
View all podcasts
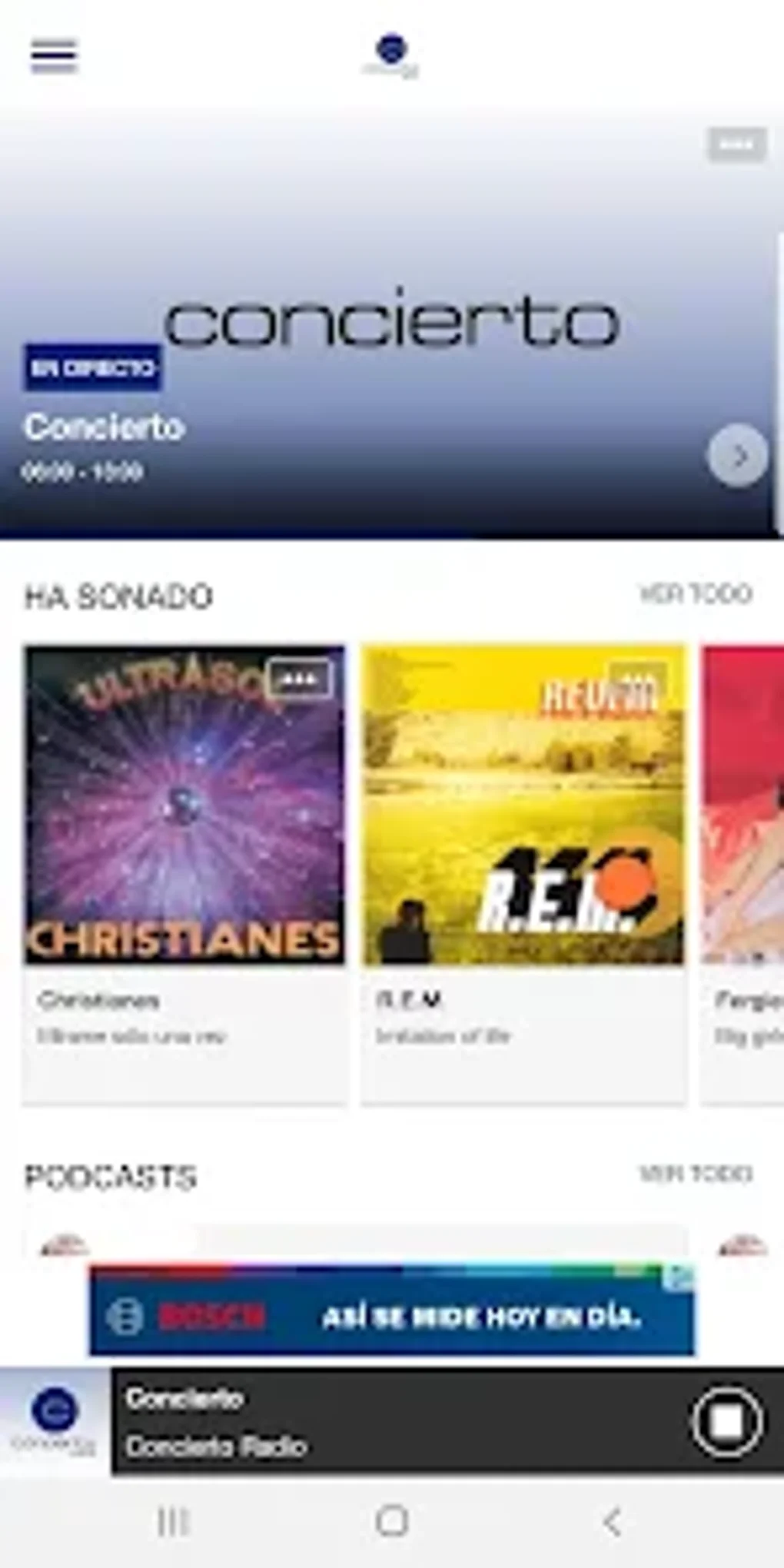tap(696, 1174)
